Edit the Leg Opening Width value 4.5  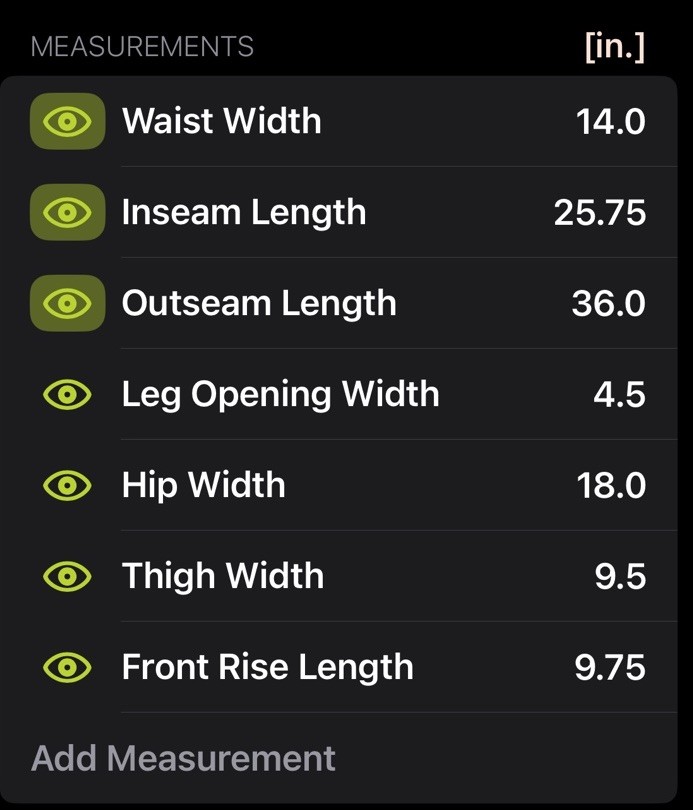tap(619, 395)
